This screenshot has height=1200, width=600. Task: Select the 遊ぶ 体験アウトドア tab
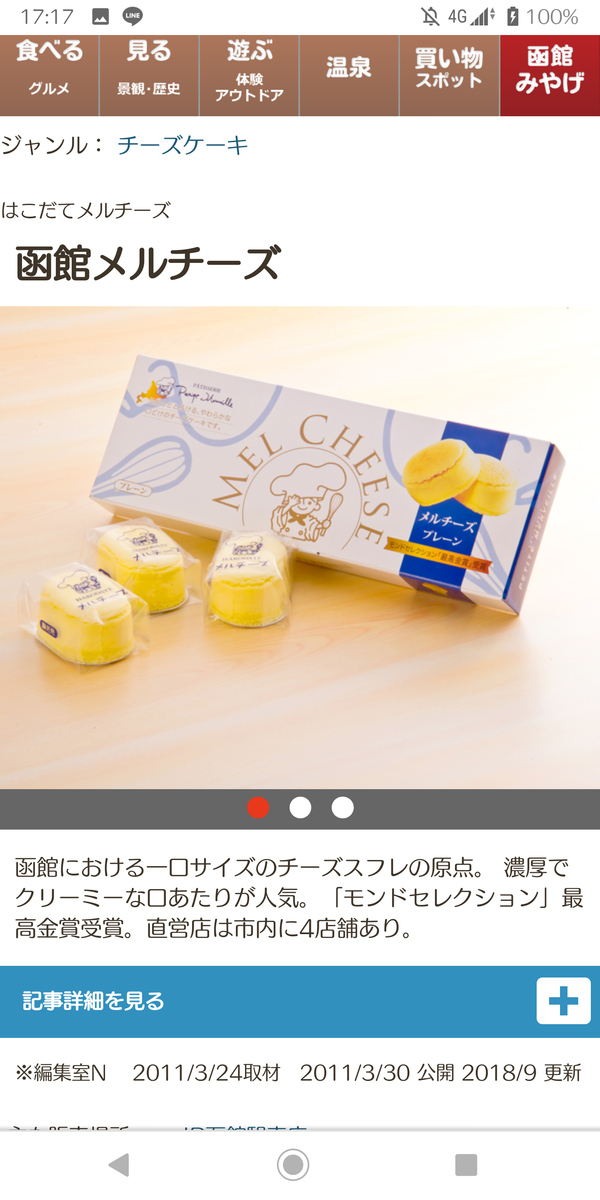pyautogui.click(x=249, y=76)
